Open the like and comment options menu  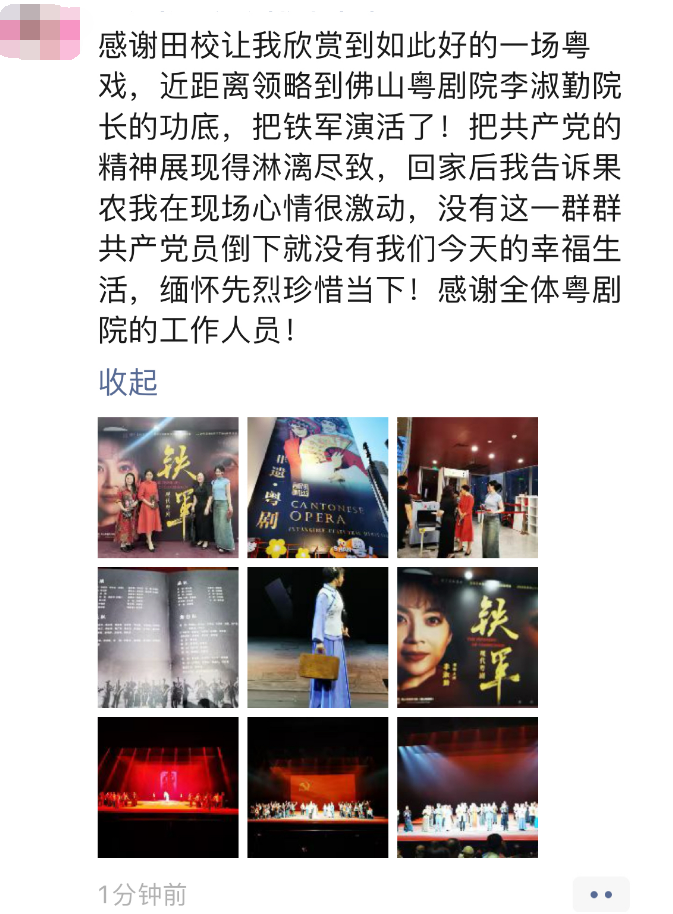[x=601, y=893]
